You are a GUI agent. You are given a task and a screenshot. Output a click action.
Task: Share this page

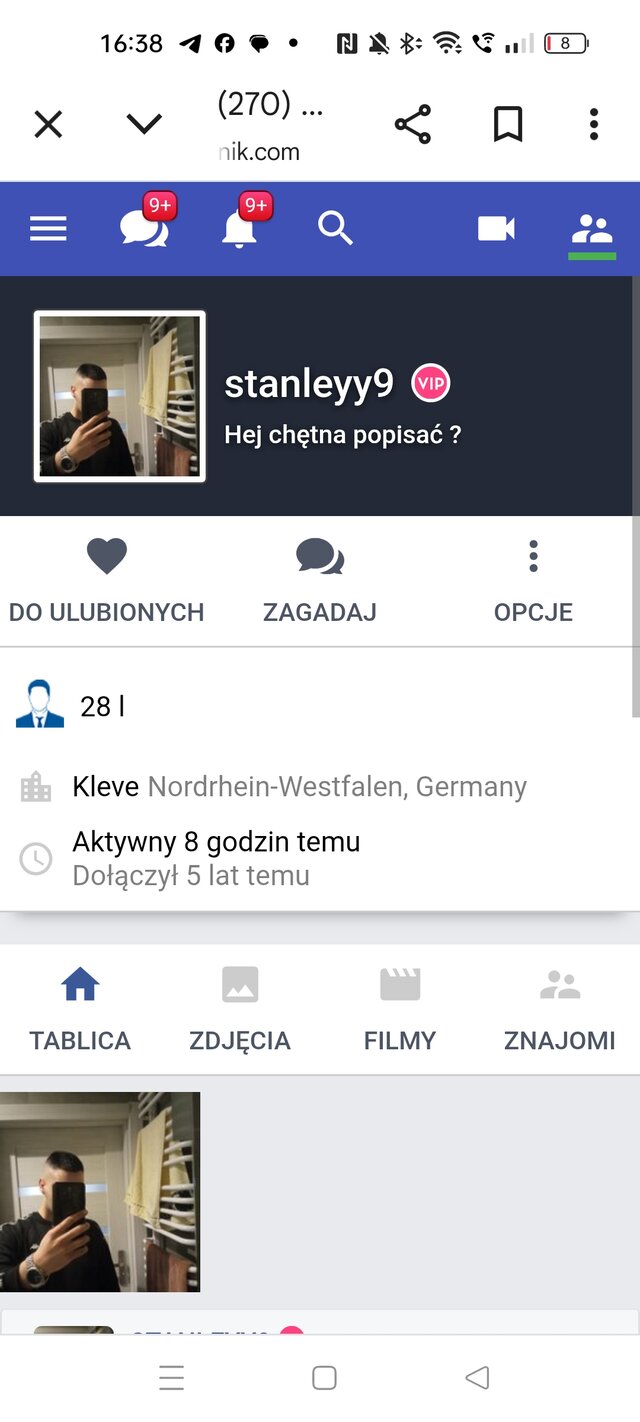coord(412,125)
